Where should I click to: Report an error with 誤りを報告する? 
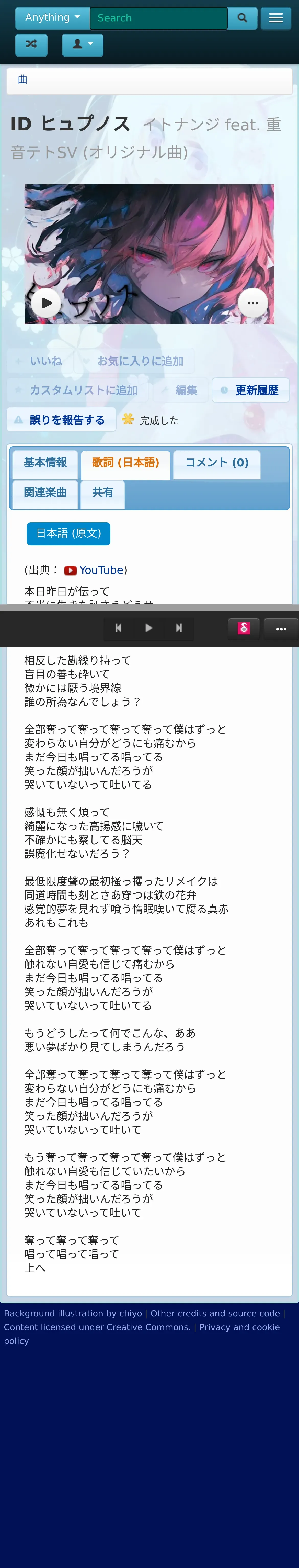61,420
